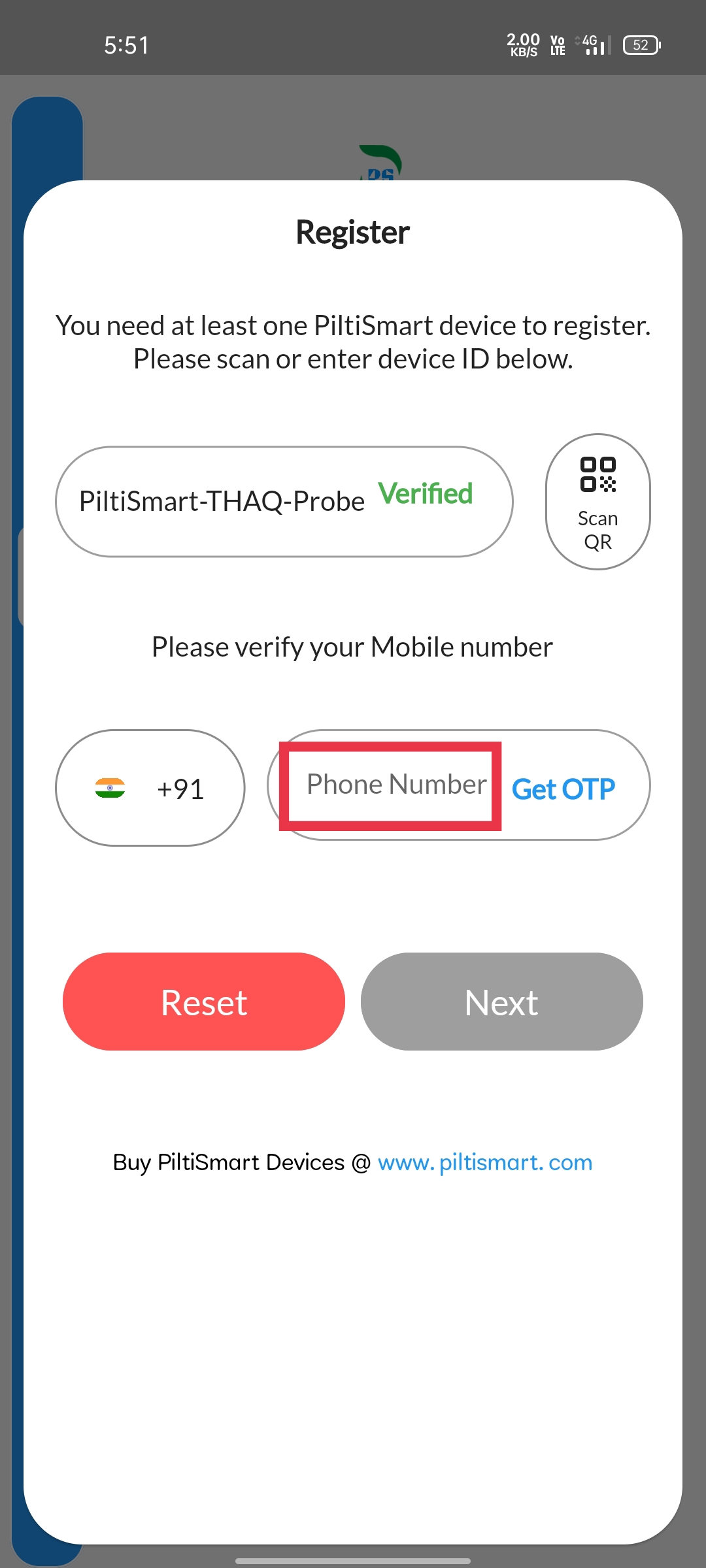Tap the Scan QR button
The height and width of the screenshot is (1568, 706).
click(597, 501)
